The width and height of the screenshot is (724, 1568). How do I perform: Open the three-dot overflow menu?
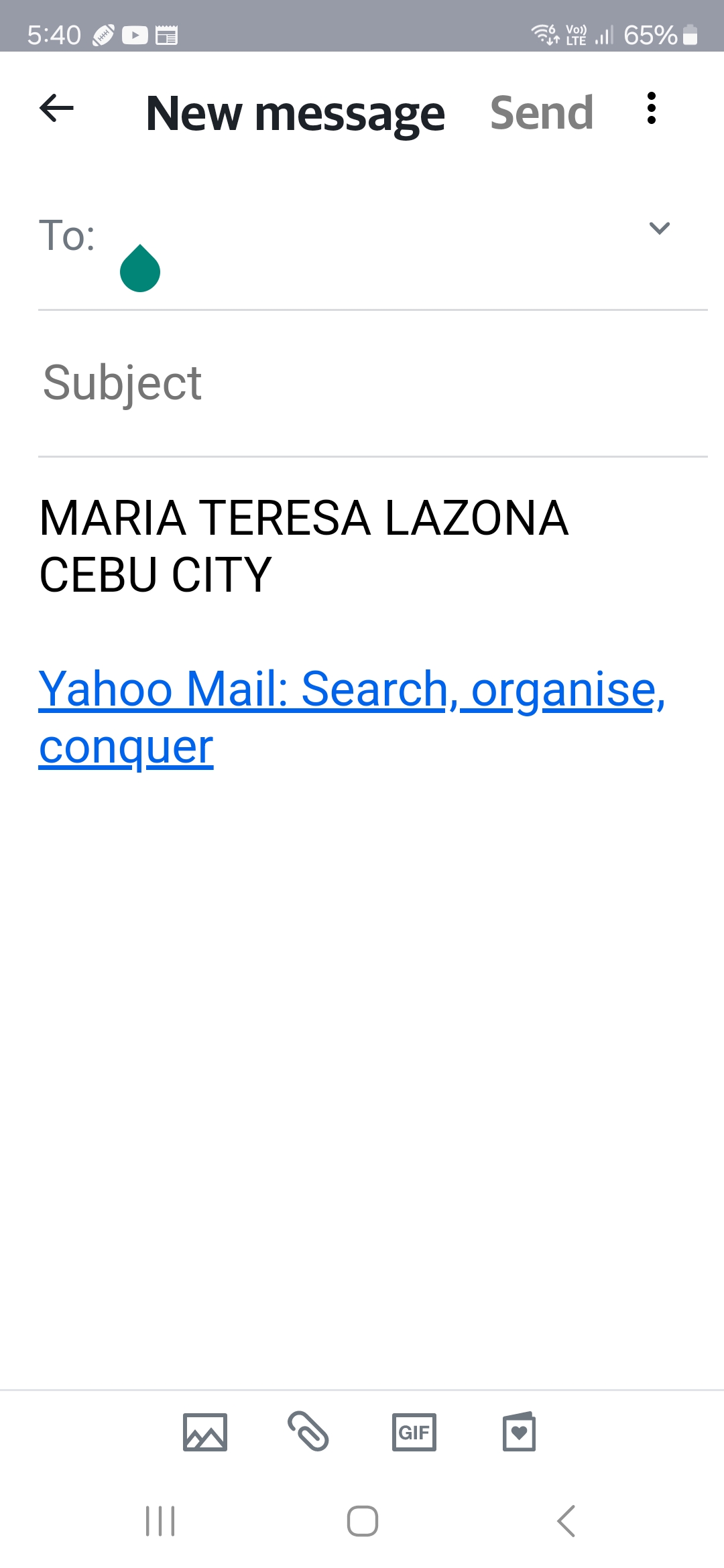[x=651, y=109]
